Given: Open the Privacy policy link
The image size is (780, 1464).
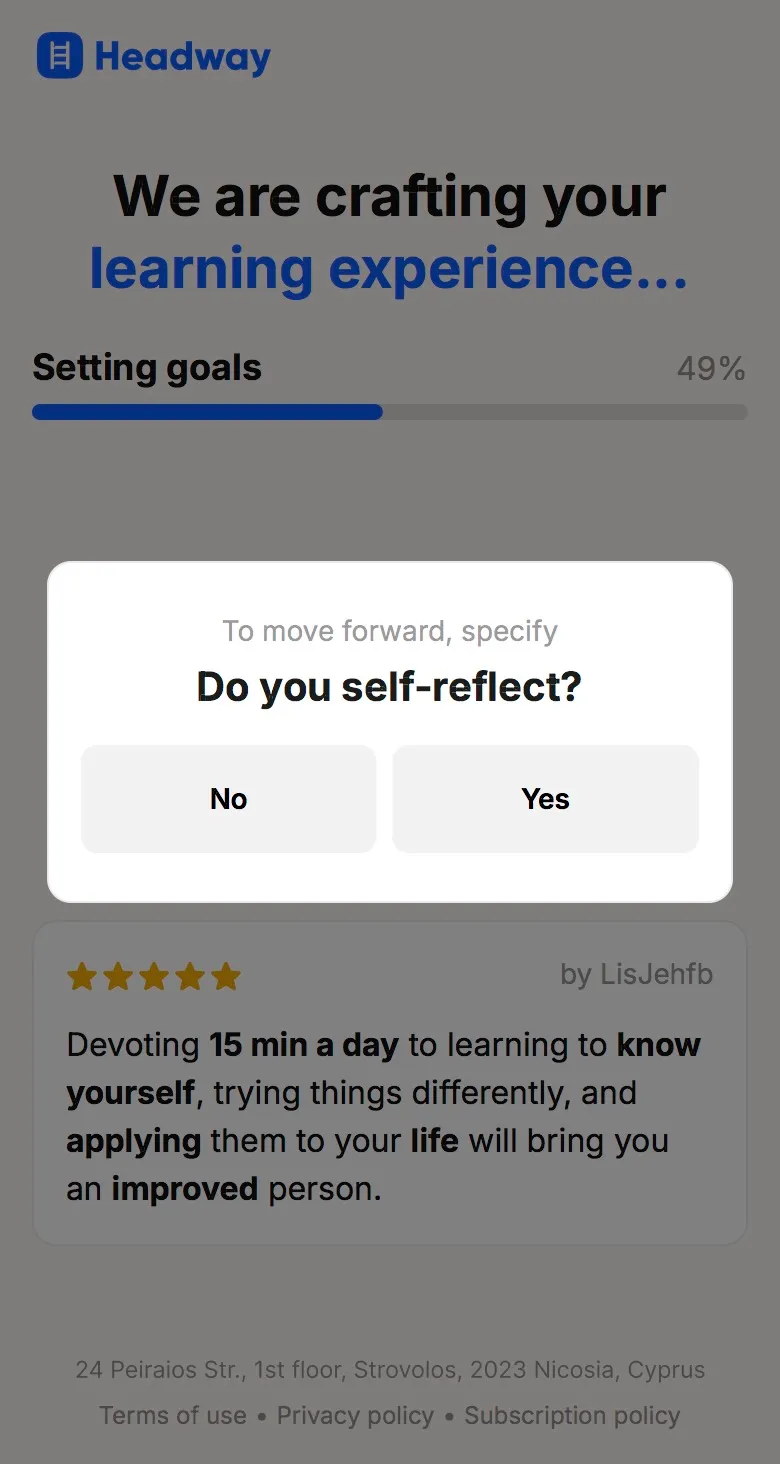Looking at the screenshot, I should (x=355, y=1415).
